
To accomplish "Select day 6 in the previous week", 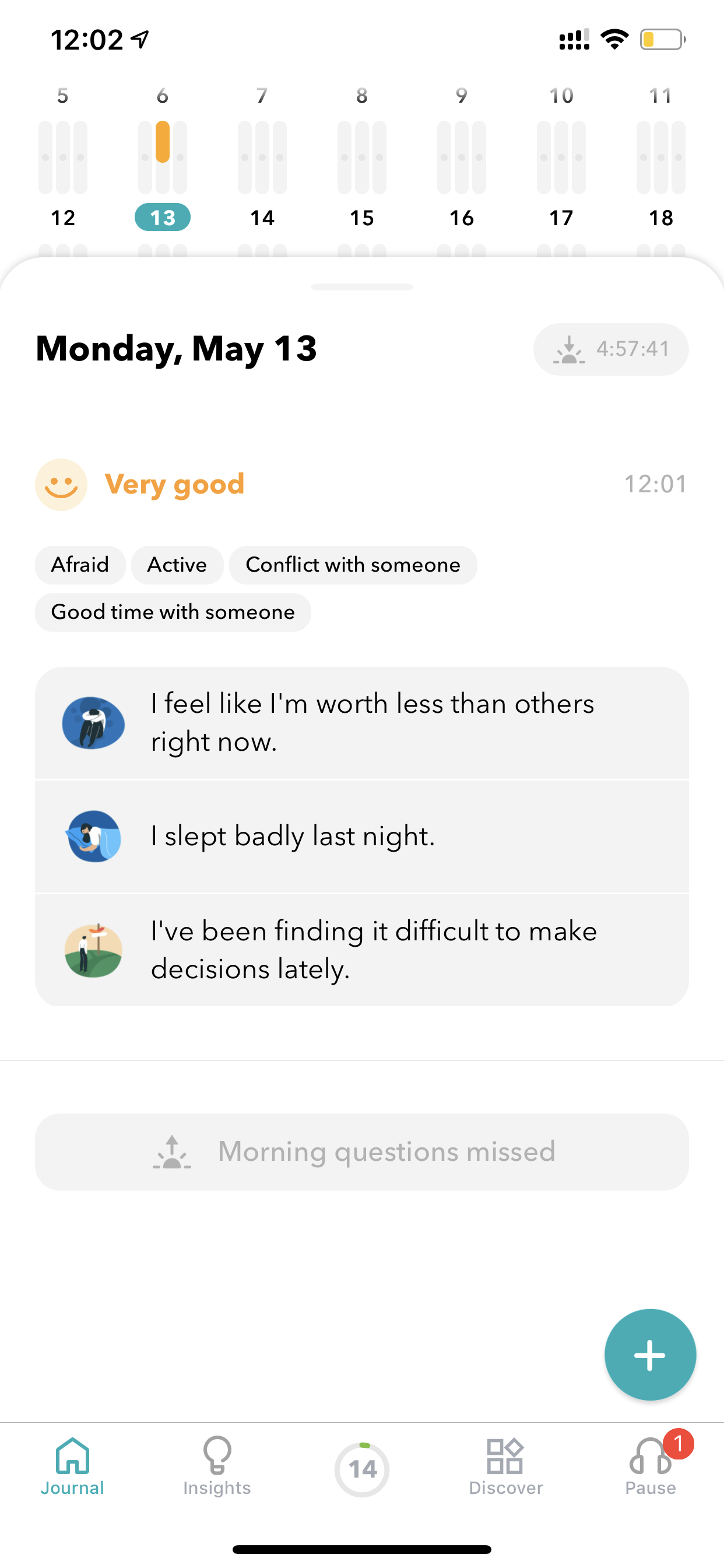I will [x=163, y=143].
